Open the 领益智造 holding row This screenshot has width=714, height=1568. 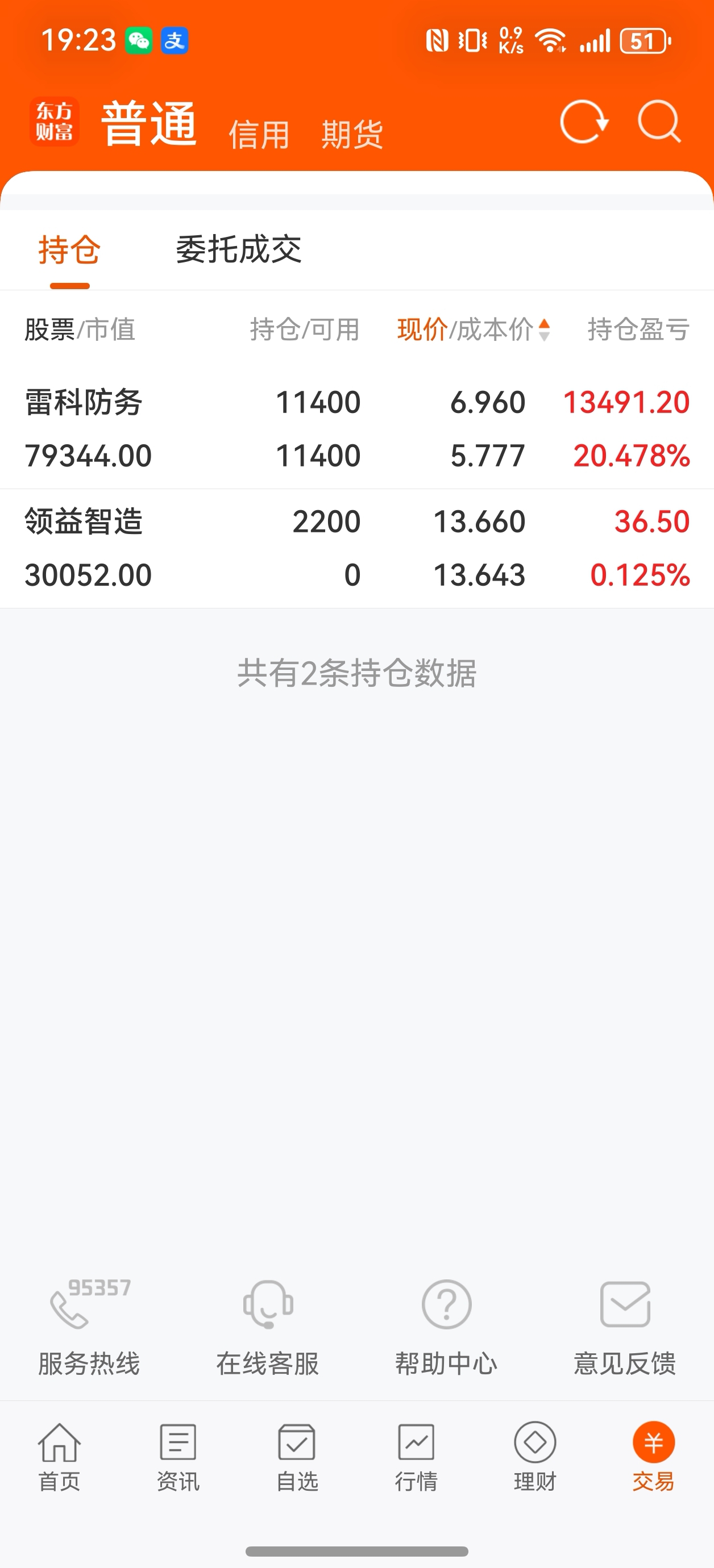(357, 548)
